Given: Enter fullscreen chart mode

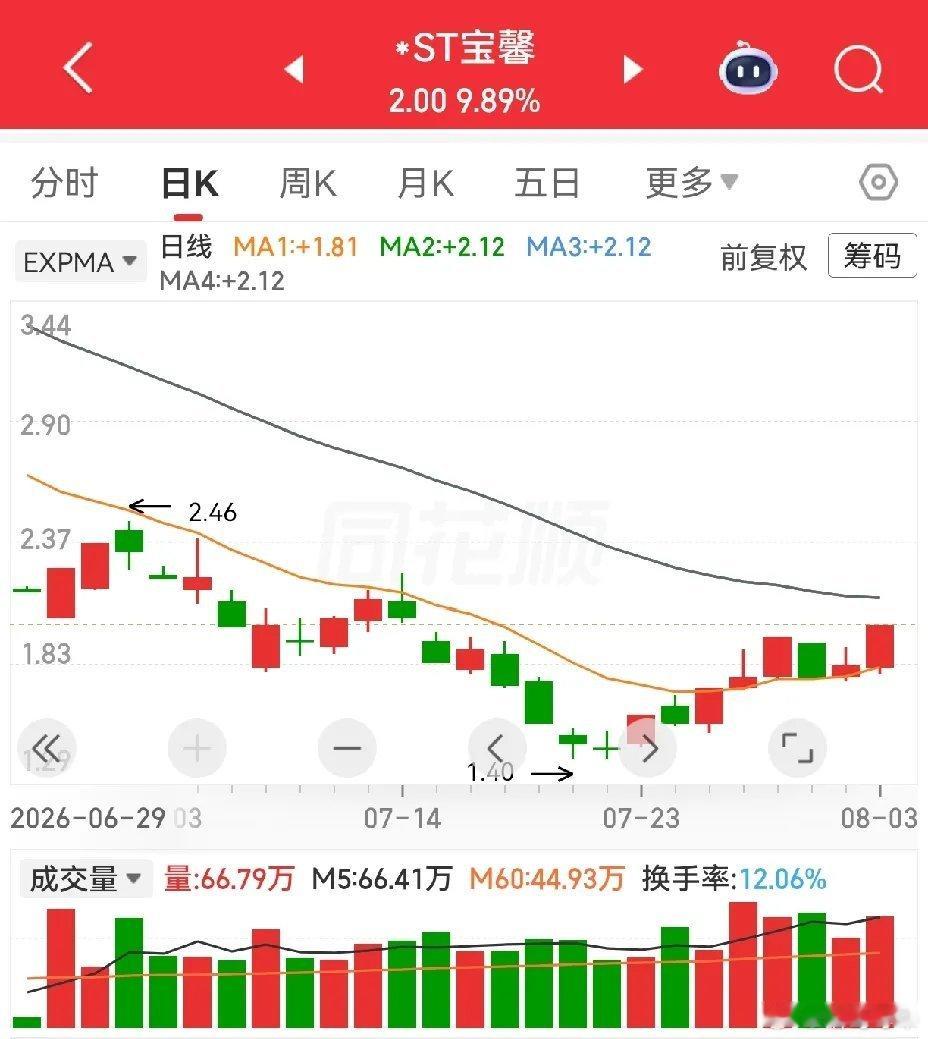Looking at the screenshot, I should [797, 749].
